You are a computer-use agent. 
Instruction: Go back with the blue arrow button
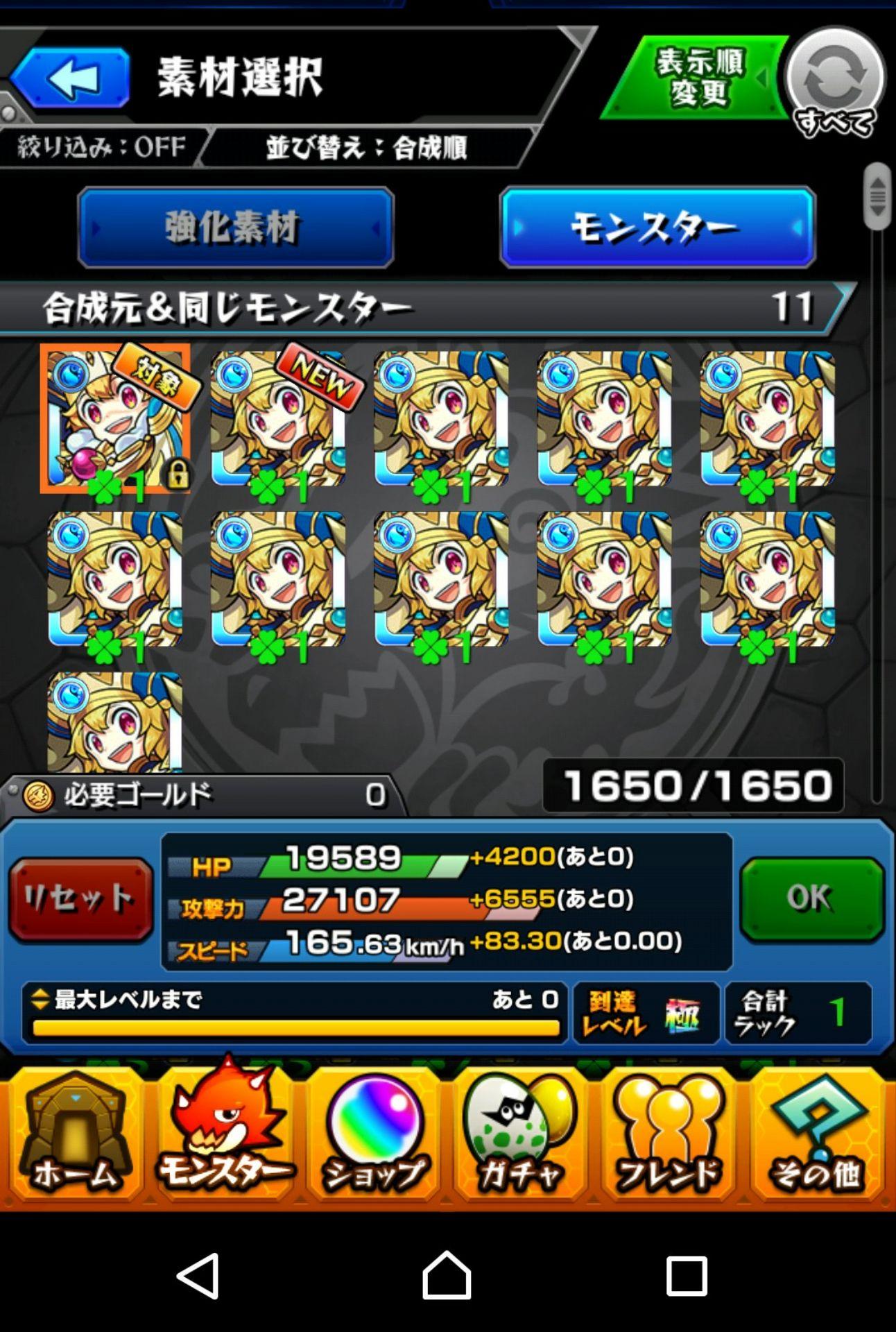(x=69, y=78)
